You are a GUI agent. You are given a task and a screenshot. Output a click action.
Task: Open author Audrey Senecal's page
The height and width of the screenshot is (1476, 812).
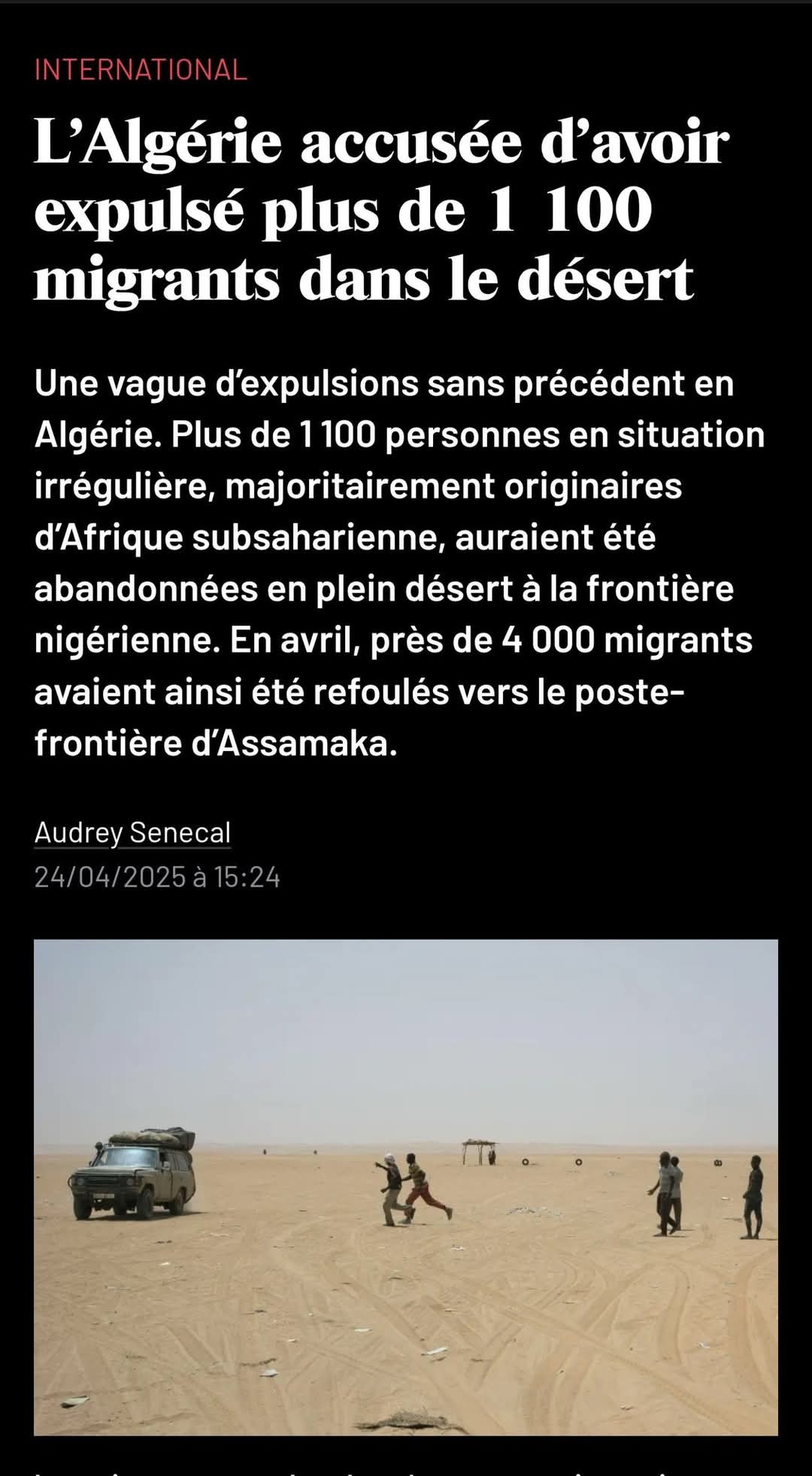(x=132, y=832)
